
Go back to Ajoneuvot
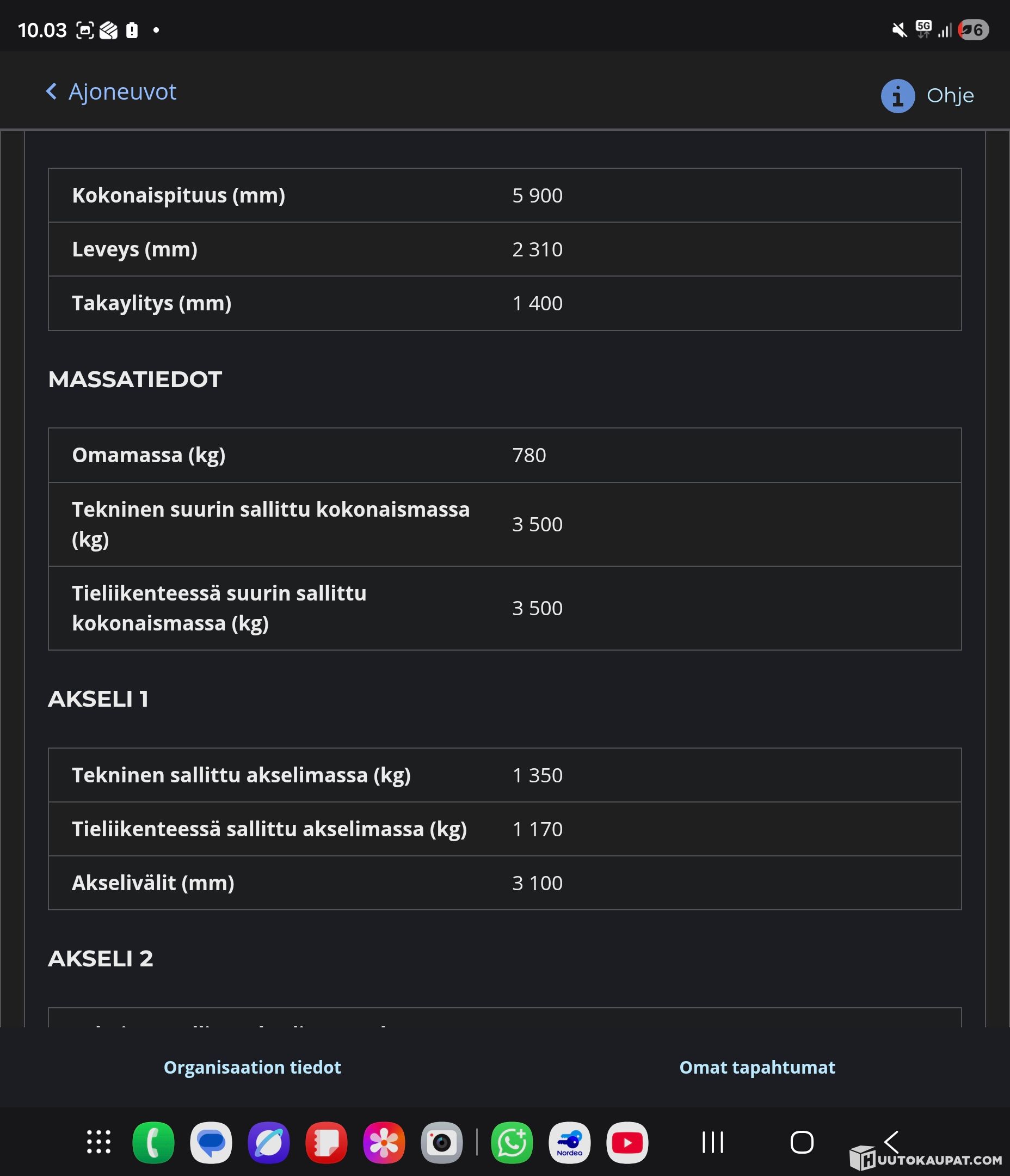point(111,91)
